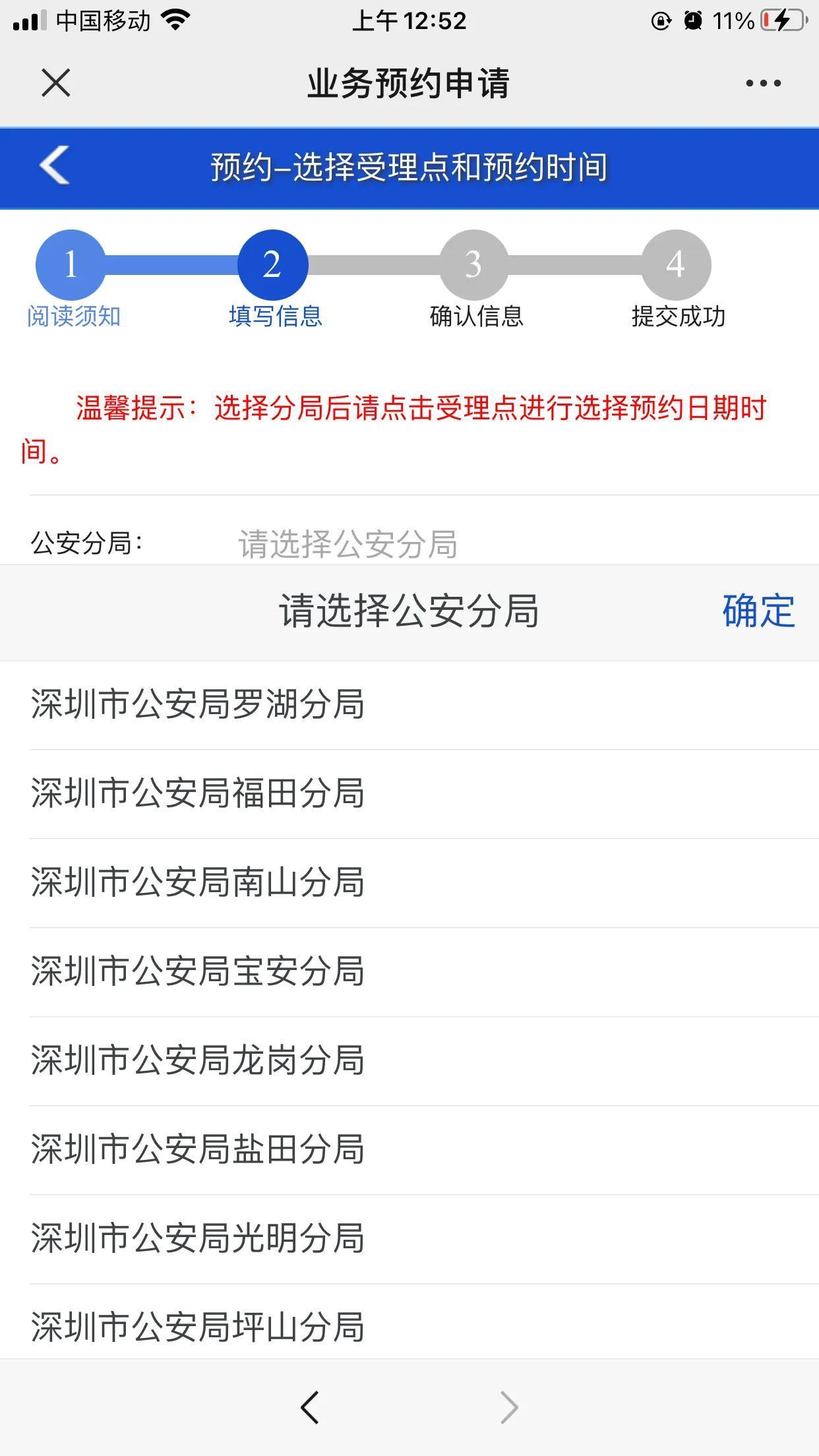Open the three-dot overflow menu

click(x=763, y=83)
